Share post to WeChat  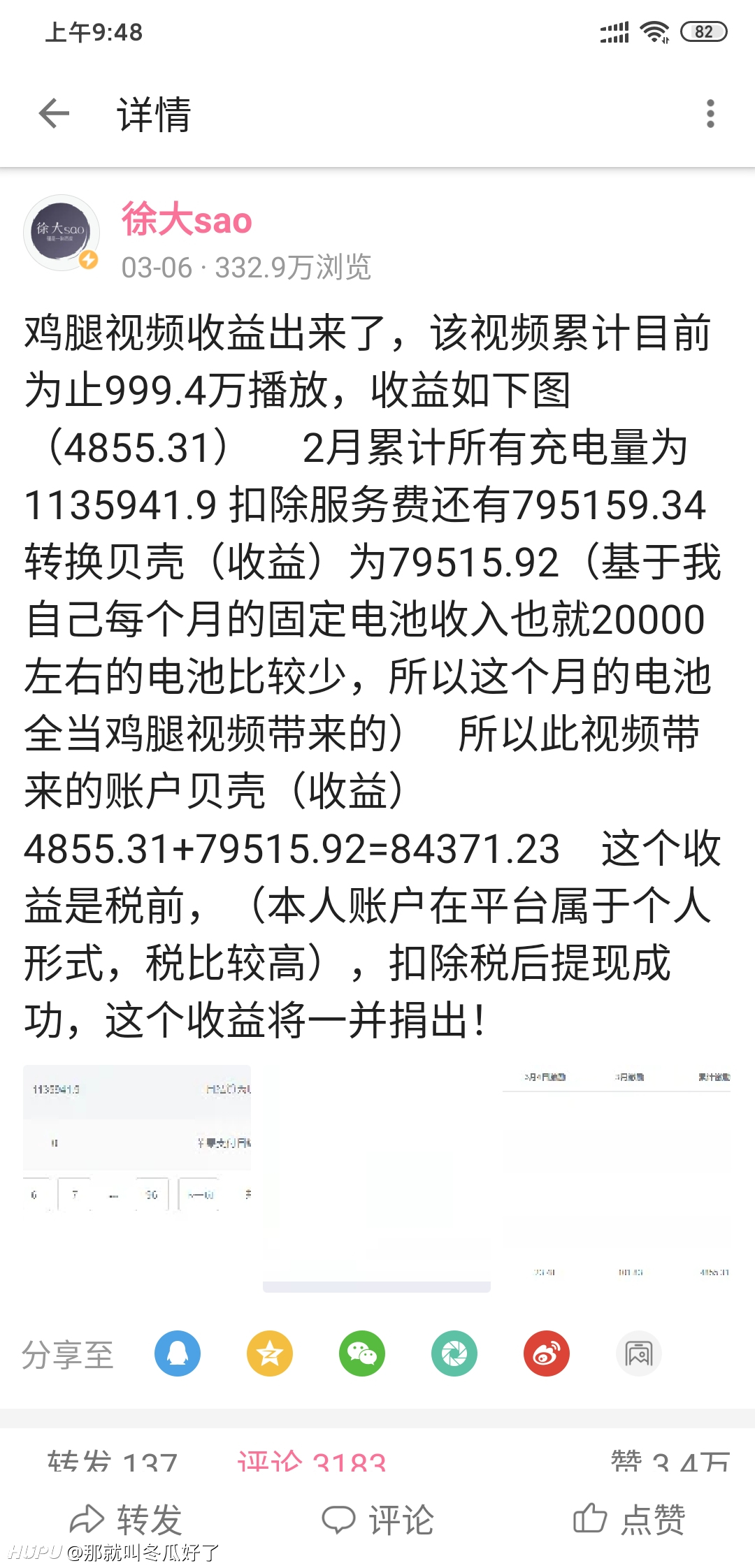click(362, 1353)
